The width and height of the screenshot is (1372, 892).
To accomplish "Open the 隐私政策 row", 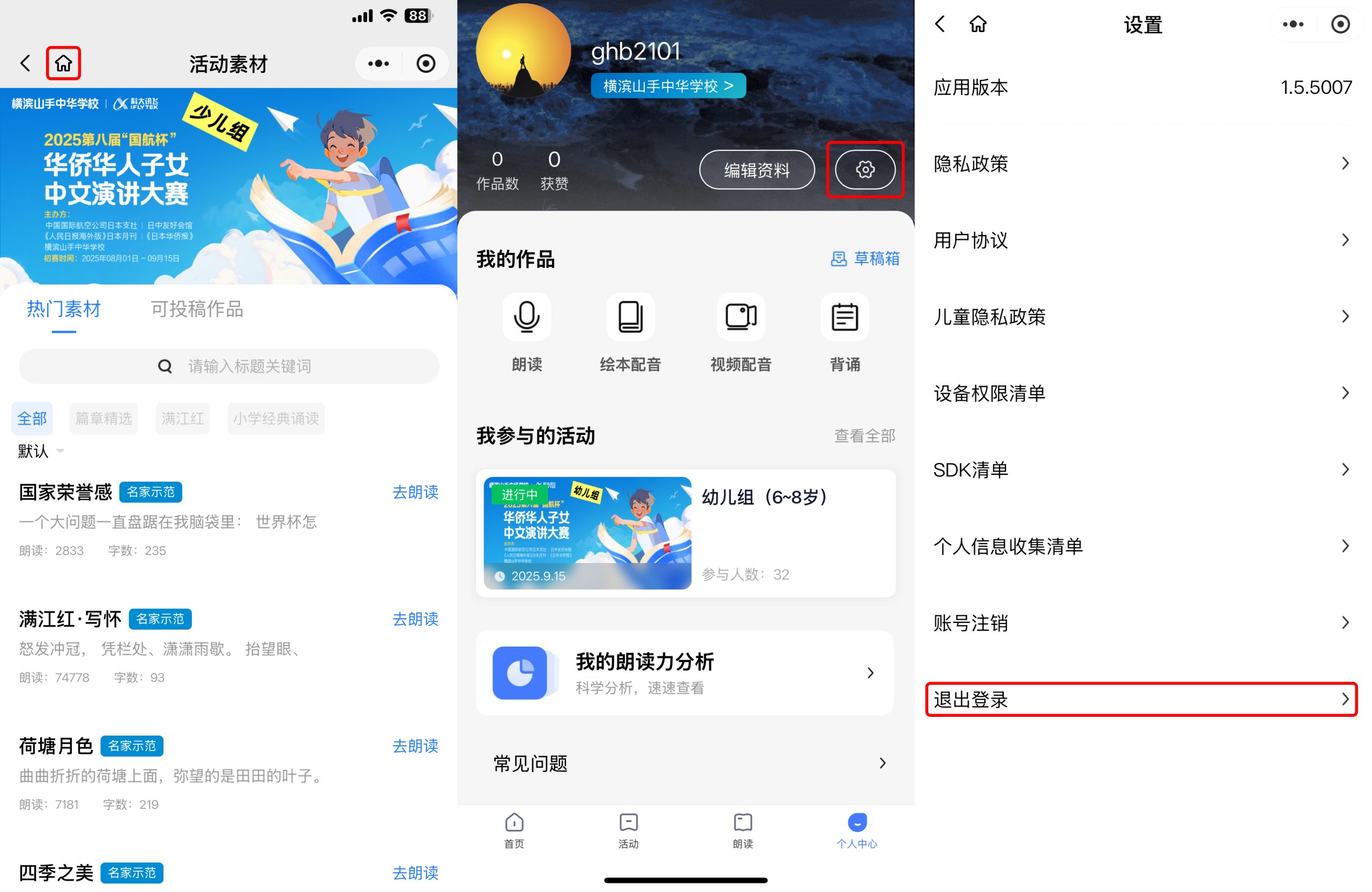I will click(x=1140, y=163).
